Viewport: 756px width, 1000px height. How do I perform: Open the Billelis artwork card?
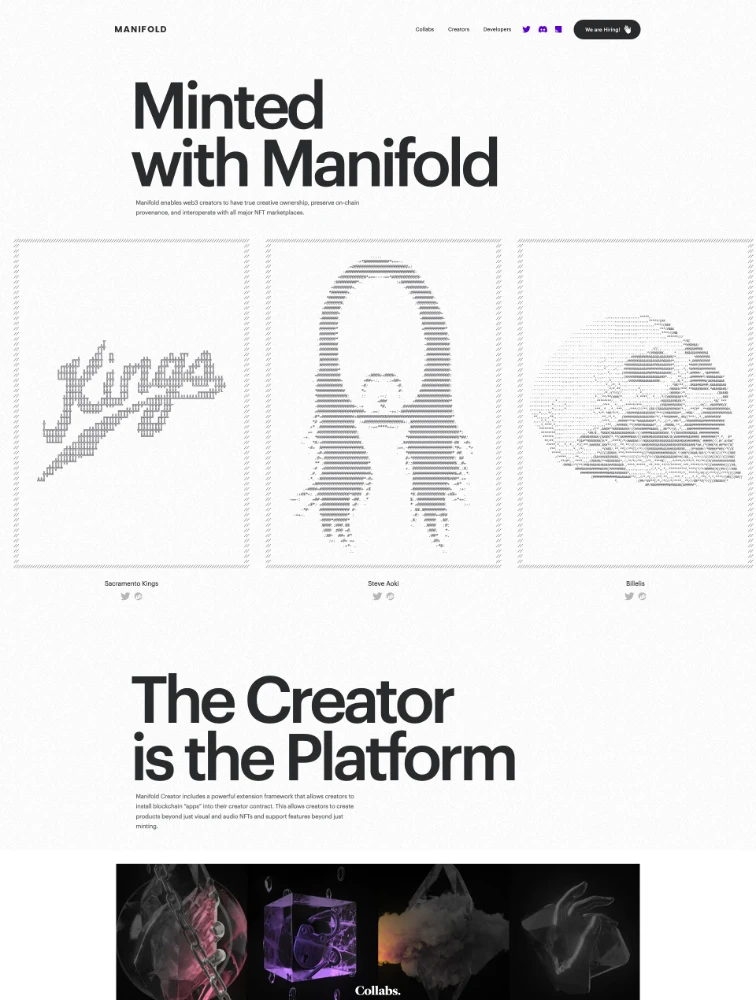coord(635,404)
